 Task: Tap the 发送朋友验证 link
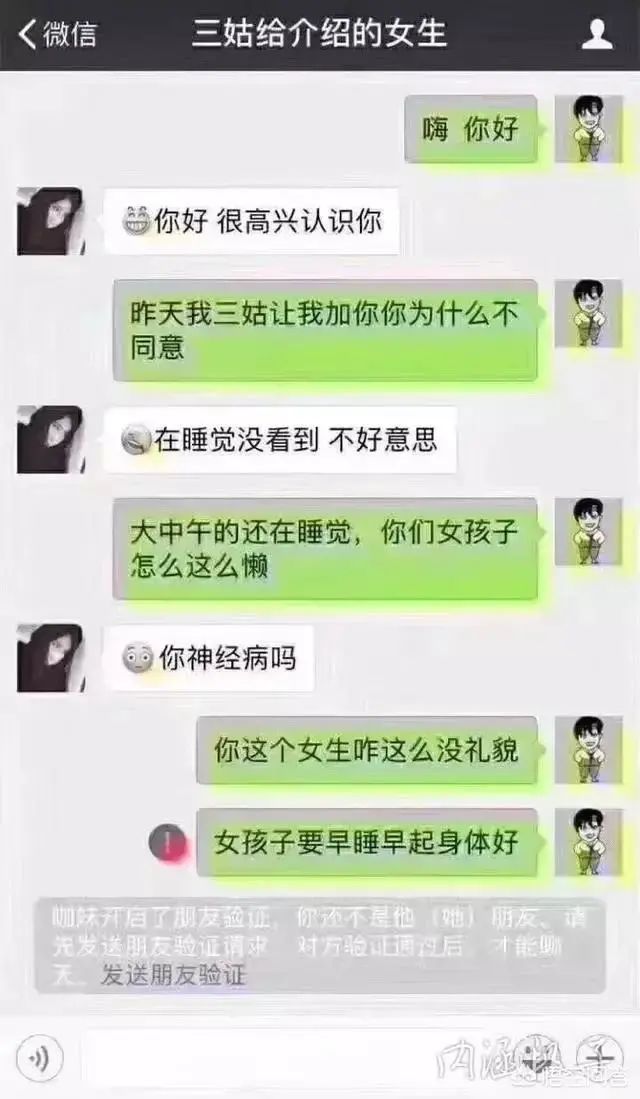tap(172, 976)
